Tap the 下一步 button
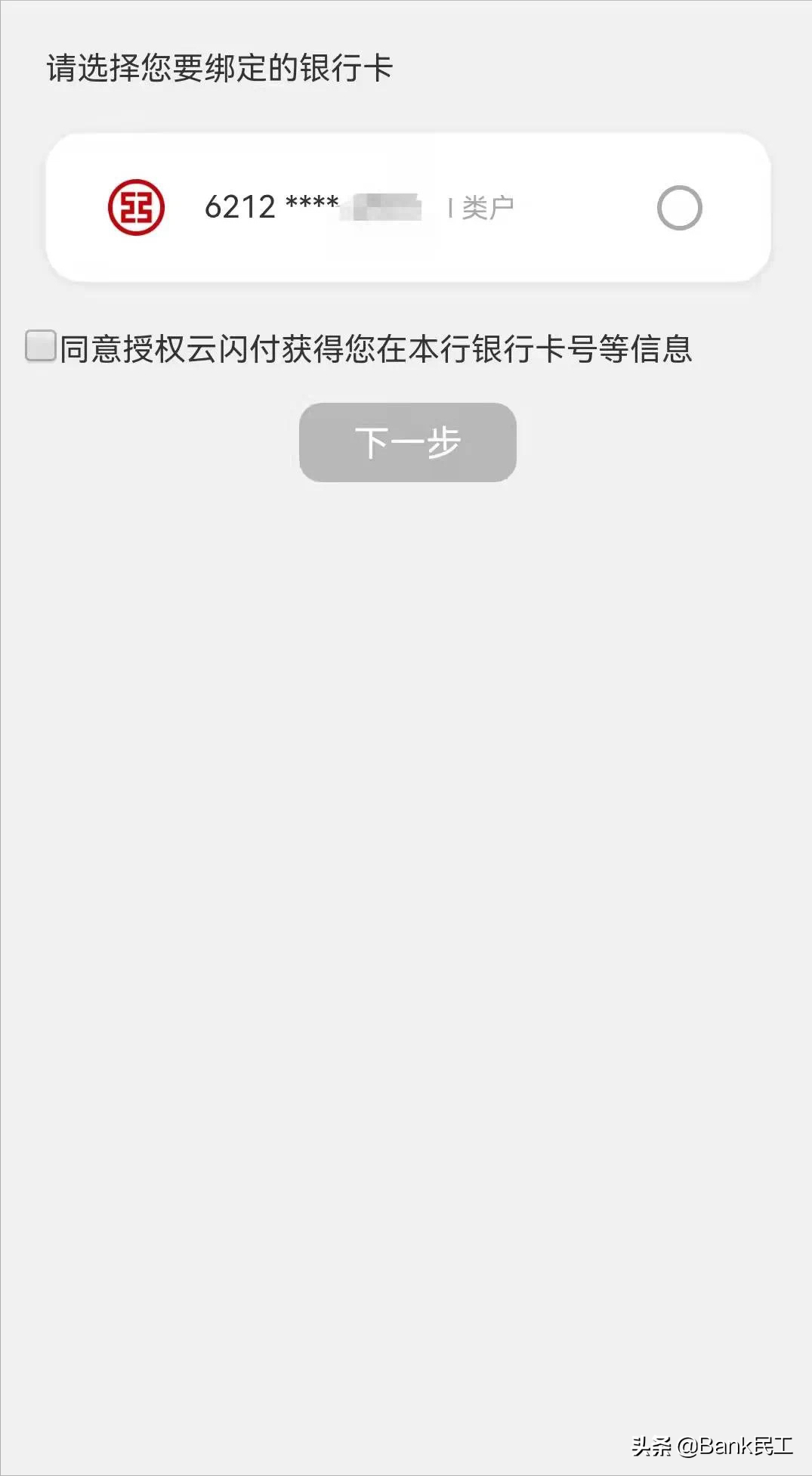812x1476 pixels. click(408, 443)
